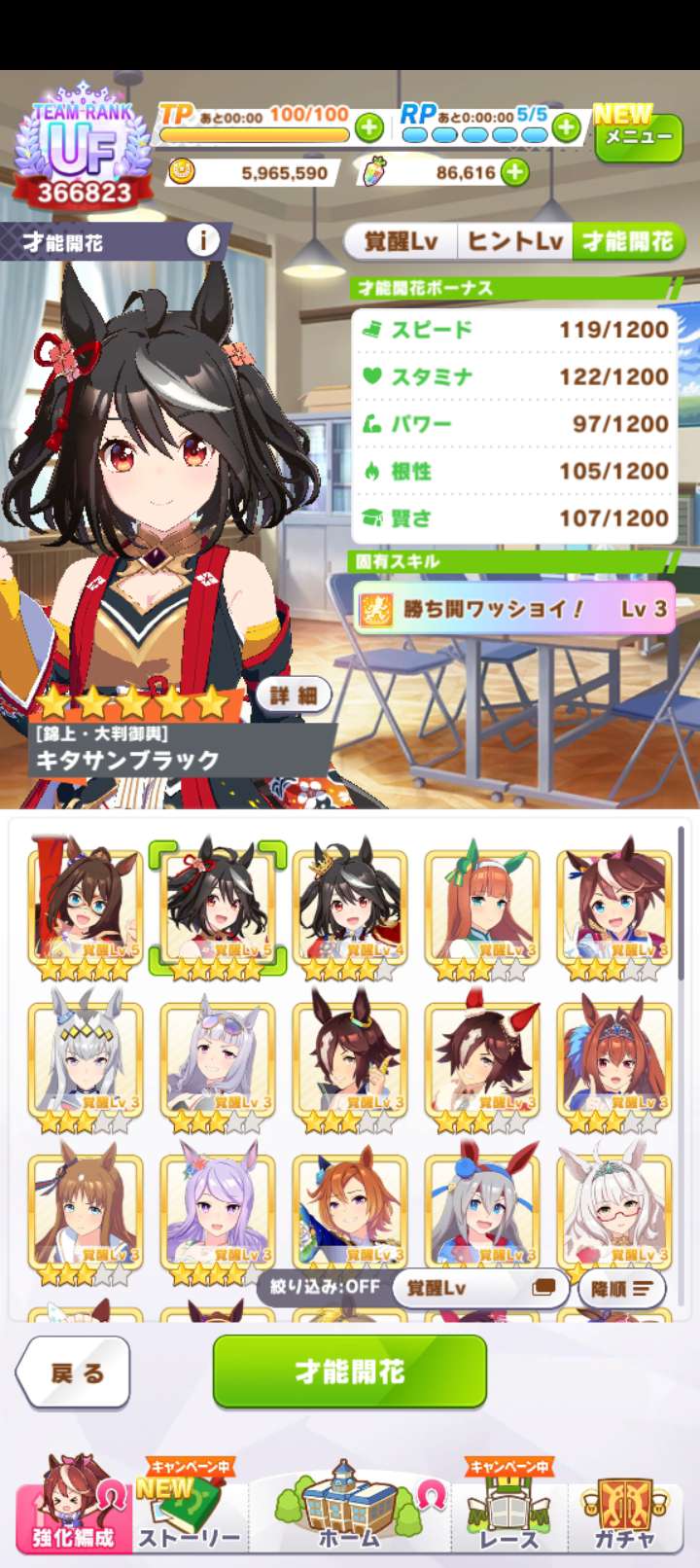Tap the plus icon next to TP

tap(368, 127)
